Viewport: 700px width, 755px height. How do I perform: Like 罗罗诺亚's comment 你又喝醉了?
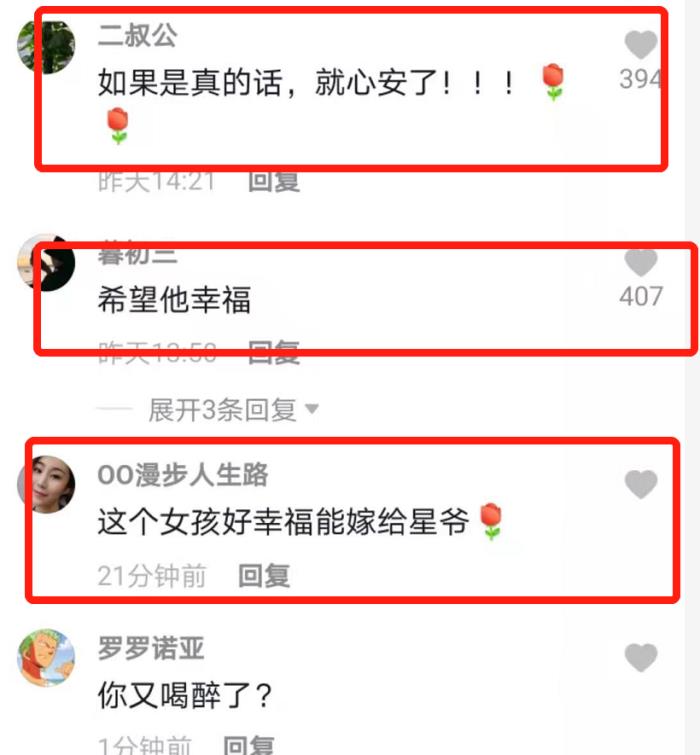pyautogui.click(x=640, y=657)
